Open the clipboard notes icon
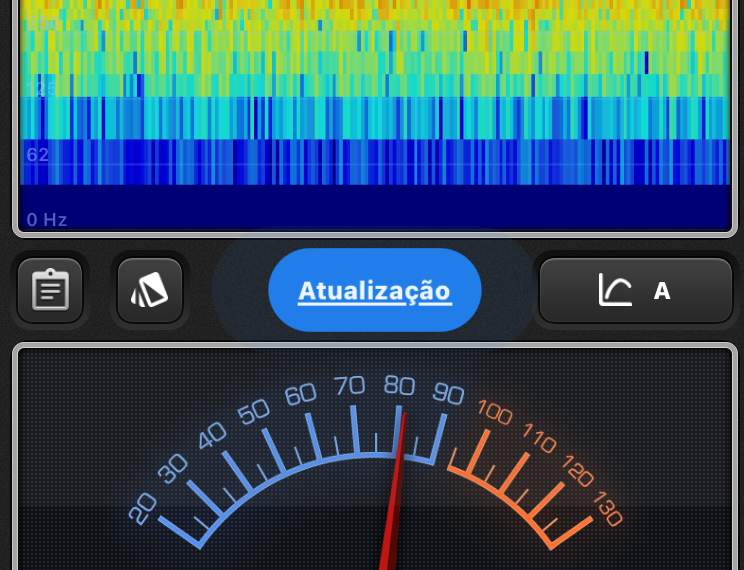Viewport: 744px width, 570px height. coord(50,291)
